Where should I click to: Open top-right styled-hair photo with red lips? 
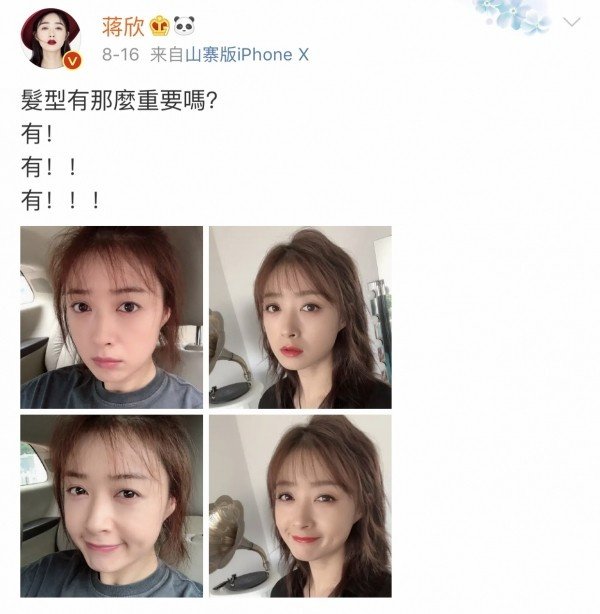click(x=300, y=316)
